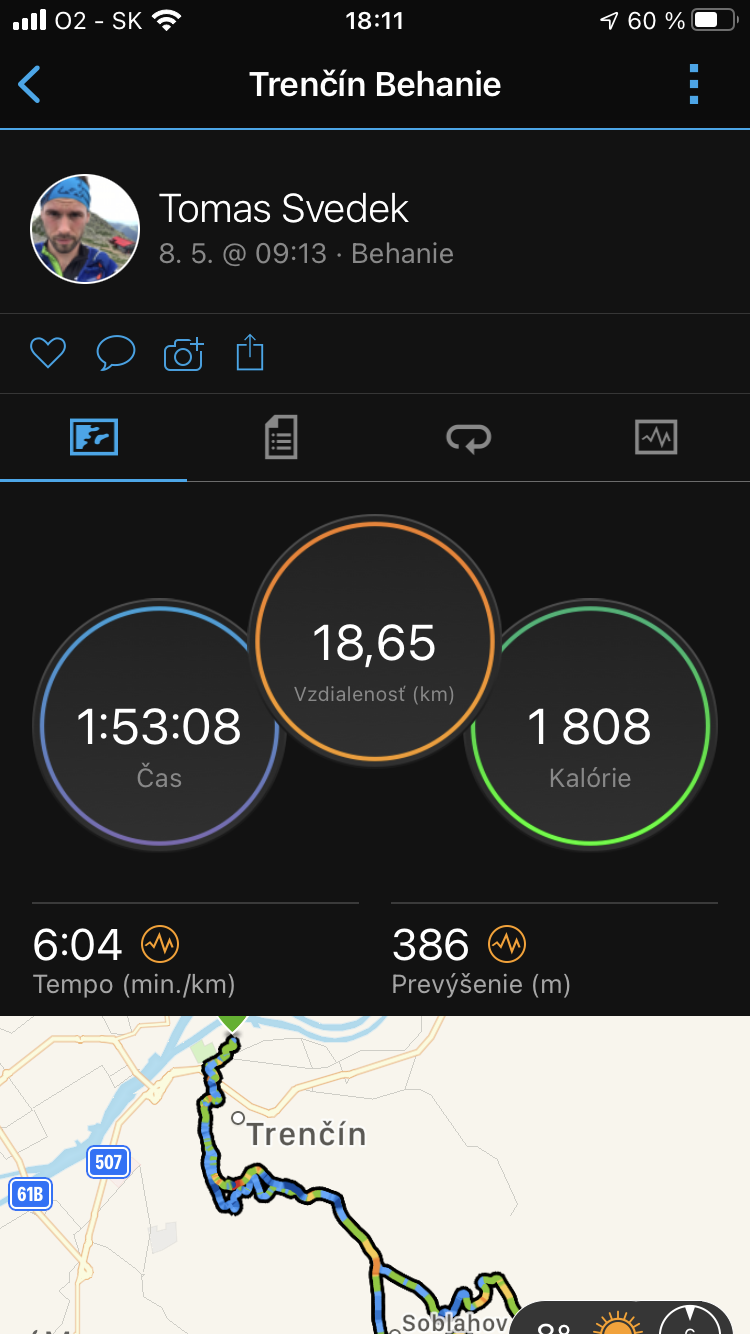Open comments on this activity

point(116,353)
